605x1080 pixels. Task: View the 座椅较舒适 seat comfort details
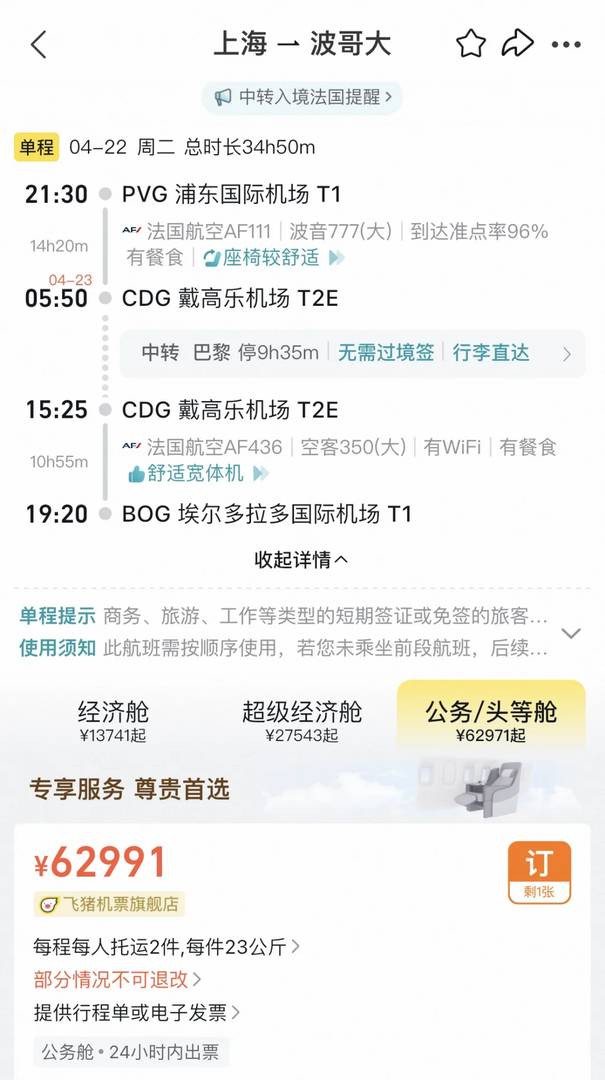(272, 258)
